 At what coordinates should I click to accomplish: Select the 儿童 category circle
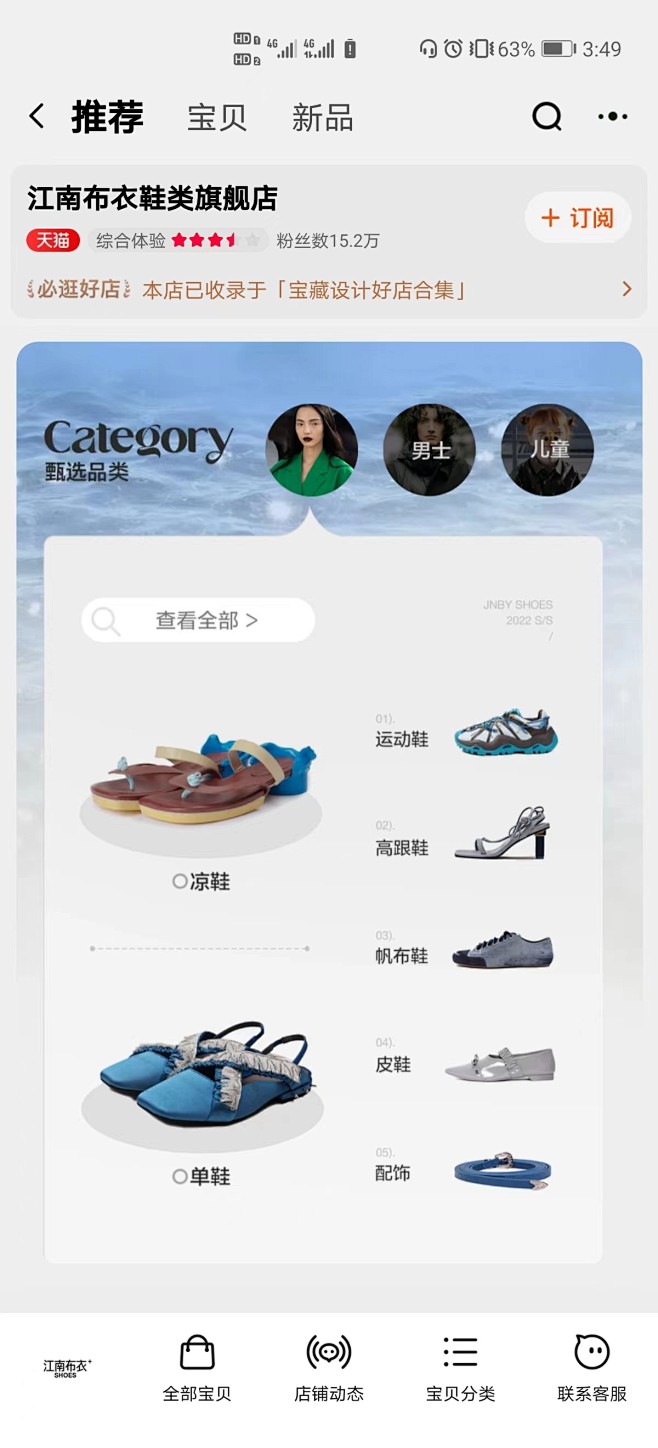coord(548,450)
